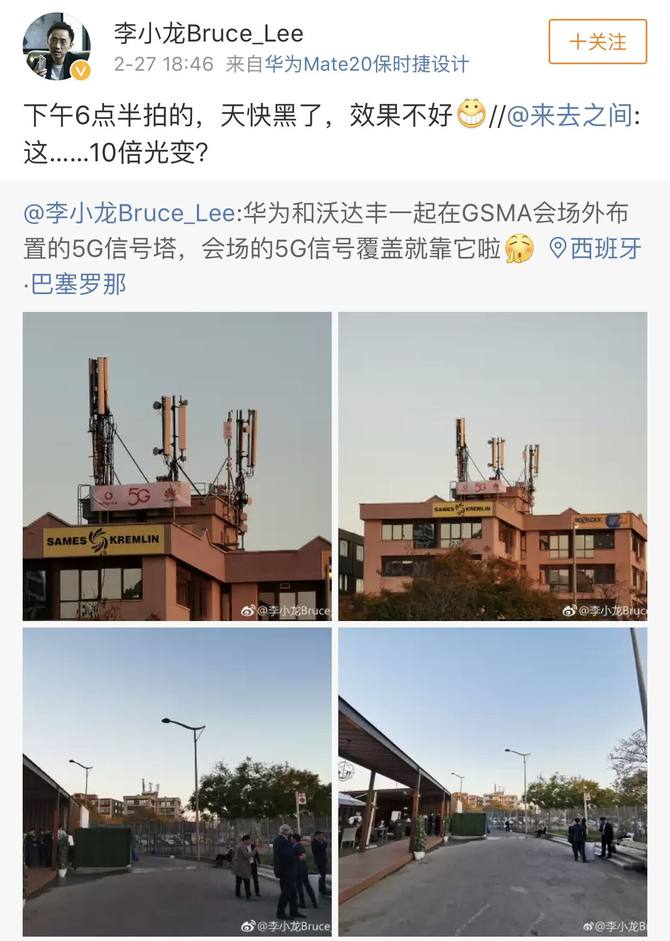This screenshot has width=670, height=941.
Task: Open 李小龙Bruce_Lee's profile avatar
Action: click(x=57, y=47)
